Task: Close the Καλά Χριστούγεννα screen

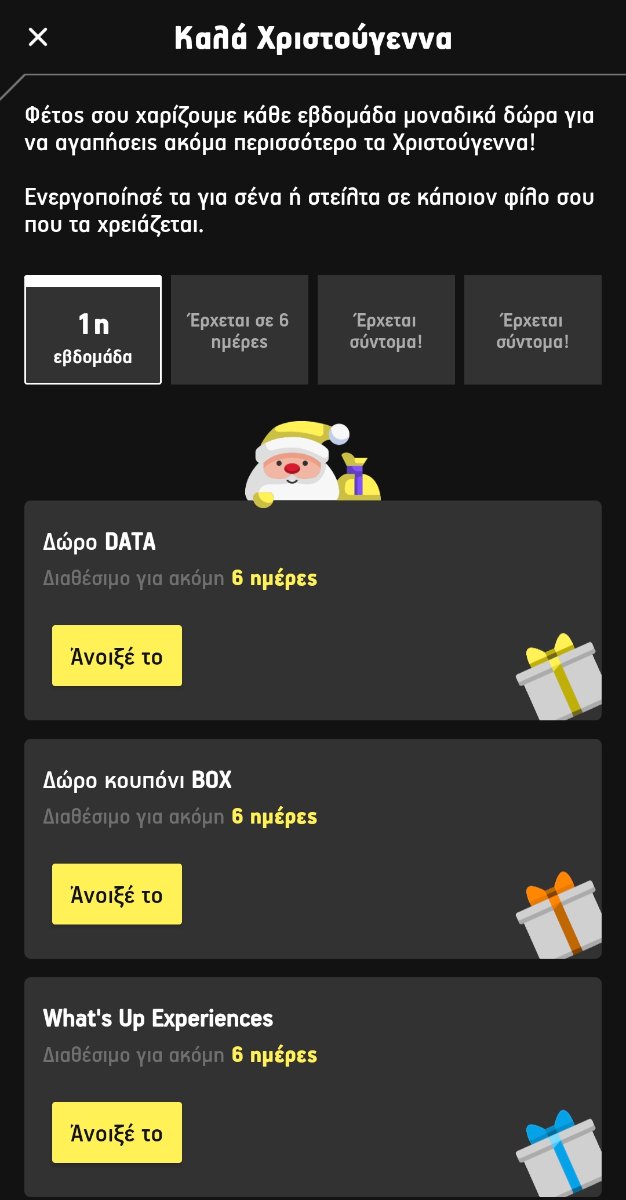Action: (x=38, y=38)
